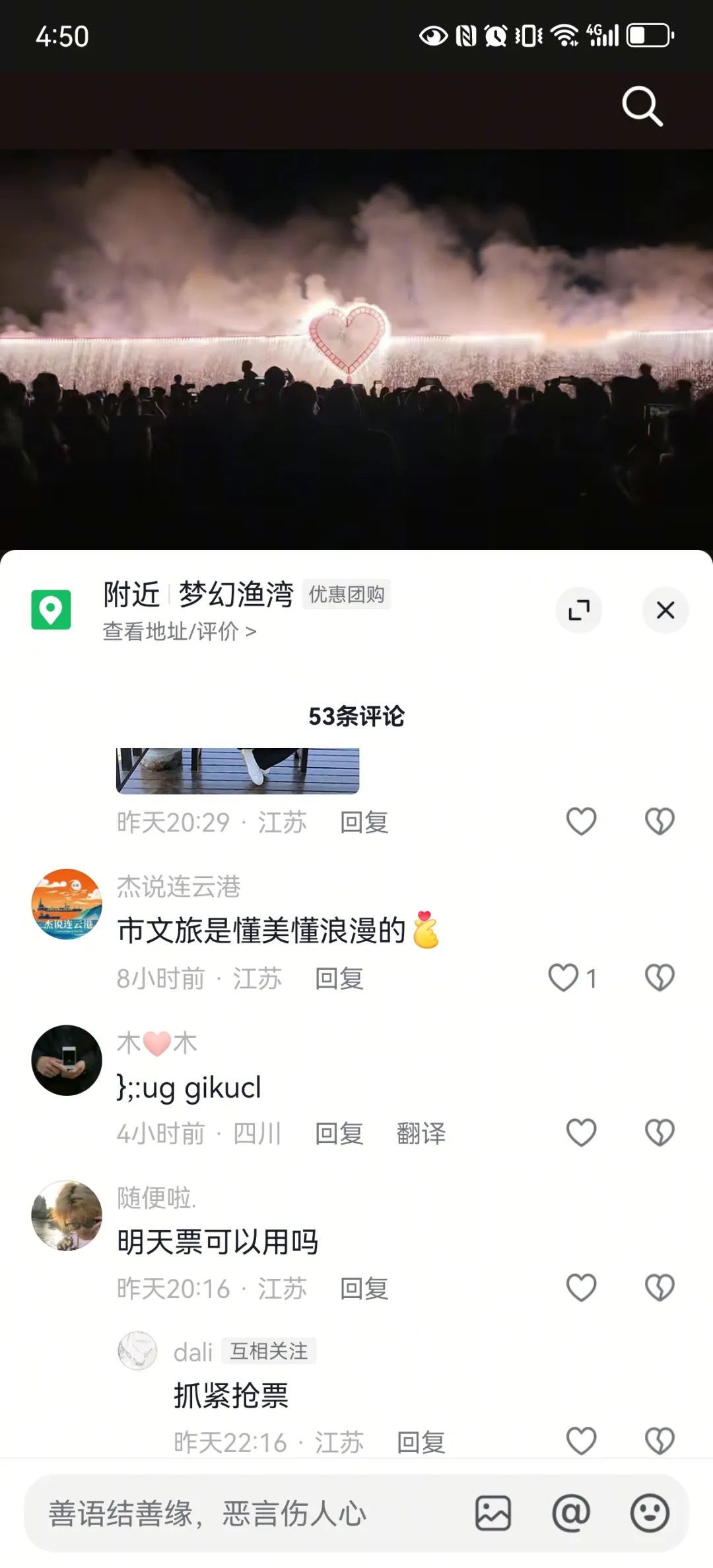Mention someone with @ icon

pos(571,1513)
